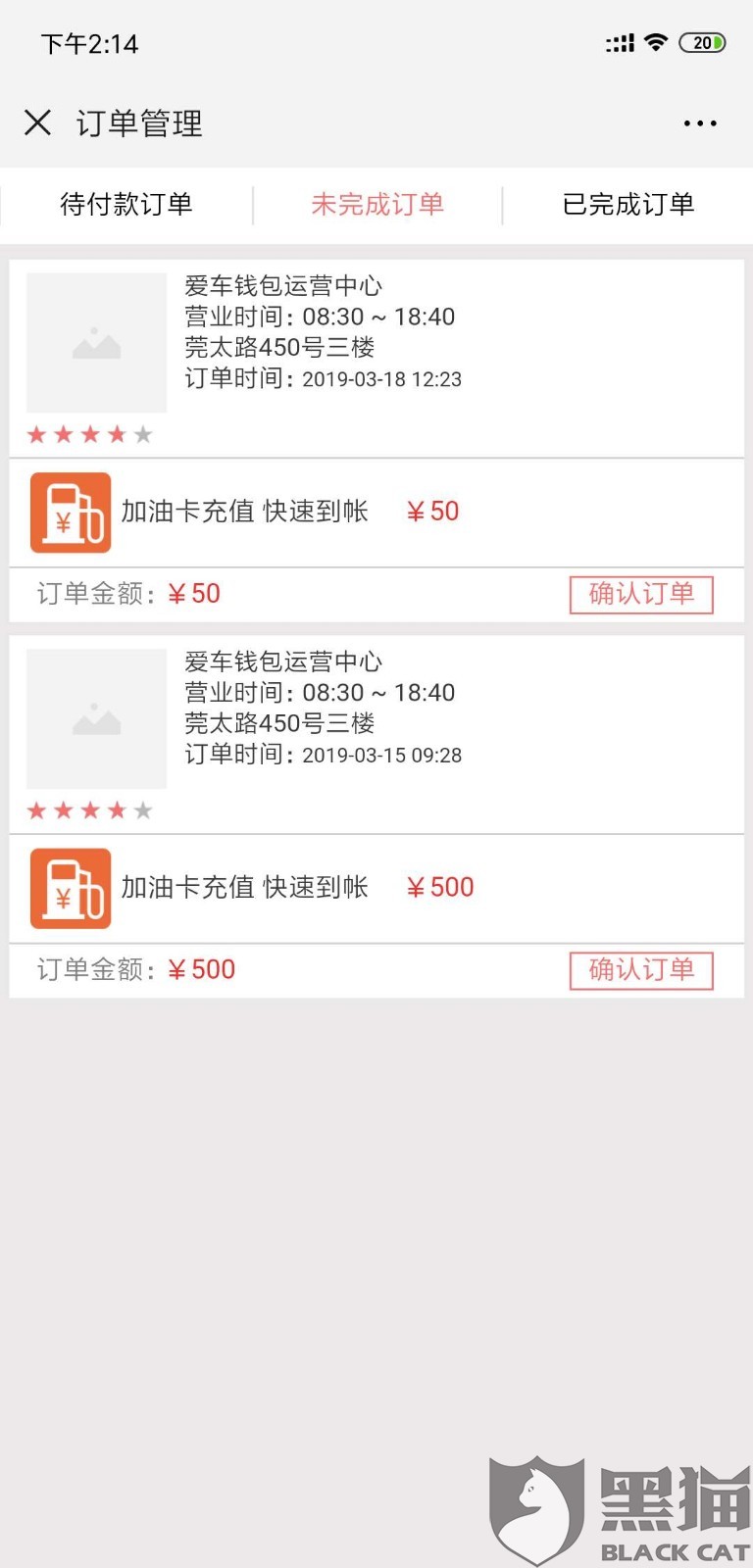
Task: Close the 订单管理 page
Action: [37, 122]
